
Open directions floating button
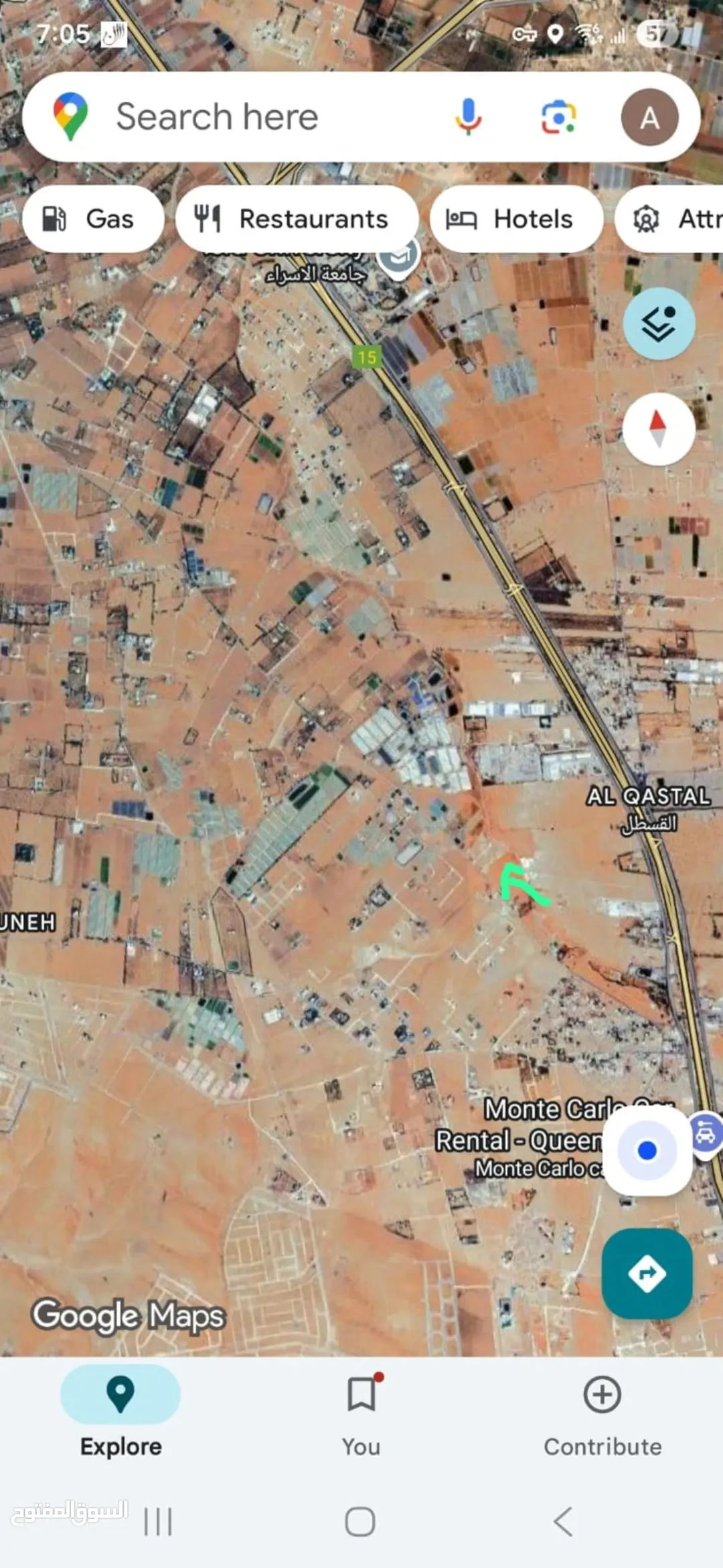coord(647,1273)
